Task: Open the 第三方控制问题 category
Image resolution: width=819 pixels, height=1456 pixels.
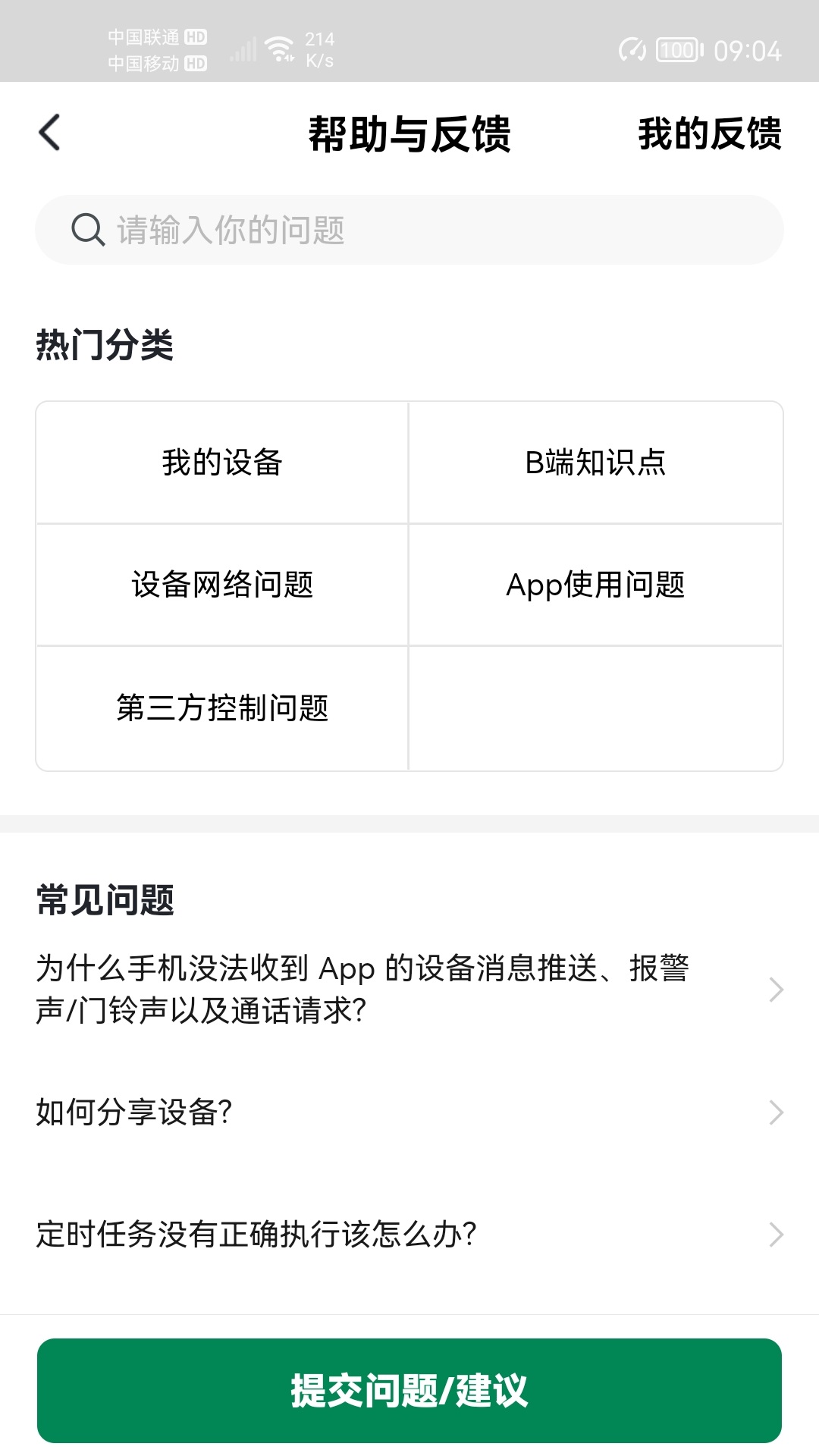Action: [x=222, y=706]
